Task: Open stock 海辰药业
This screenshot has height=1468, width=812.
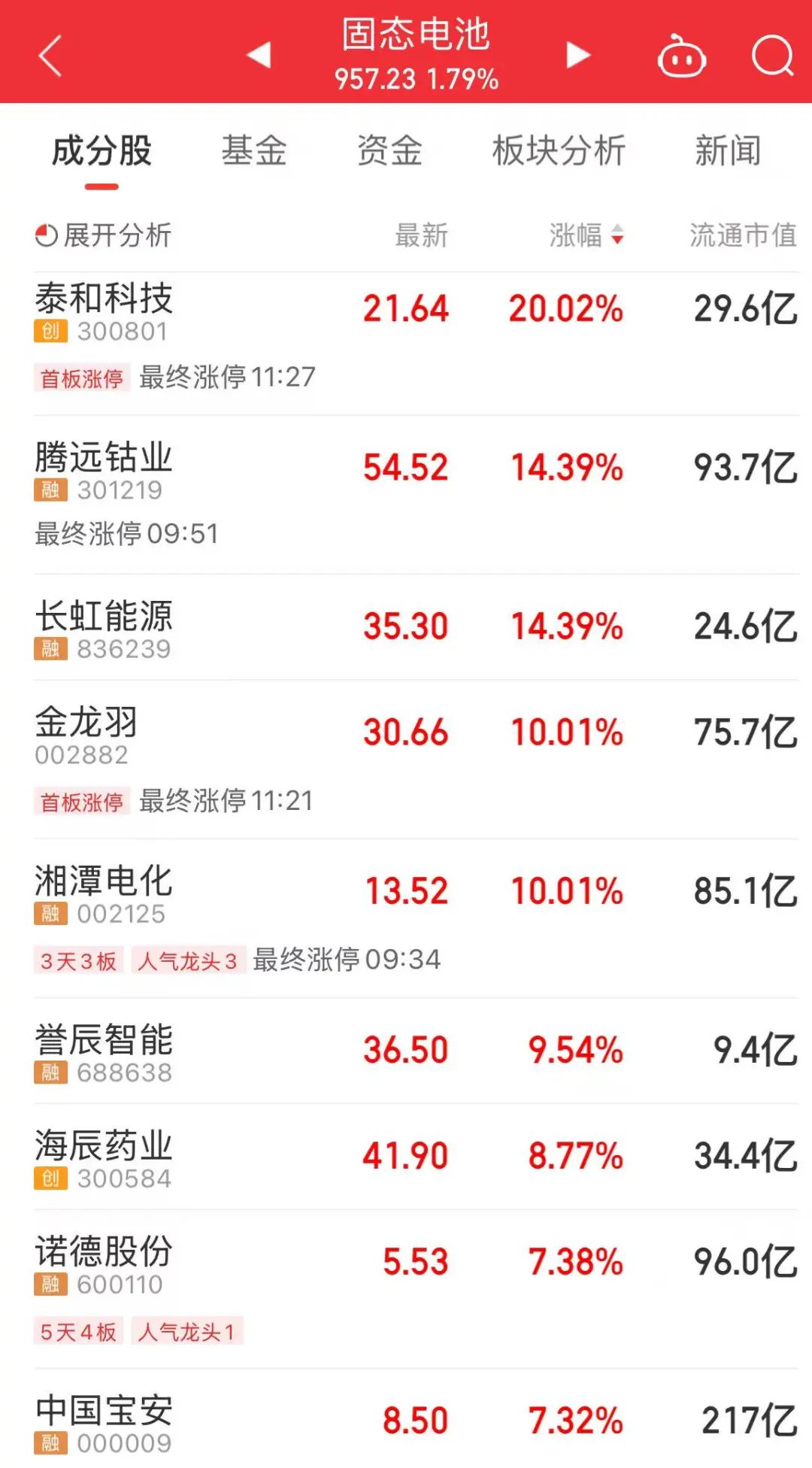Action: click(x=104, y=1147)
